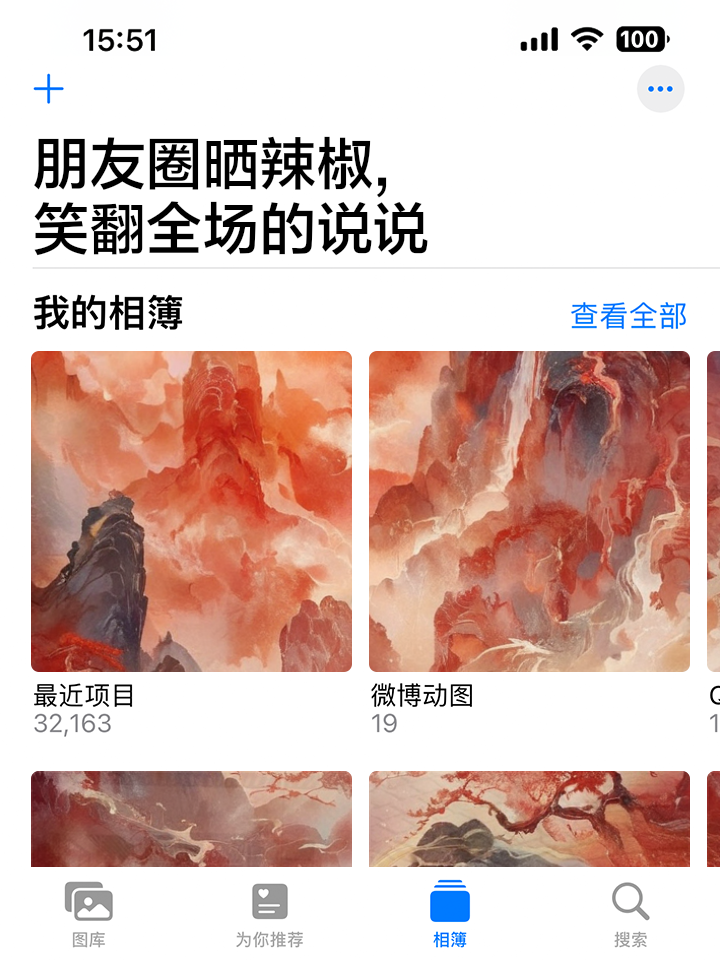Image resolution: width=720 pixels, height=960 pixels.
Task: Open the 最近项目 album thumbnail
Action: click(x=191, y=510)
